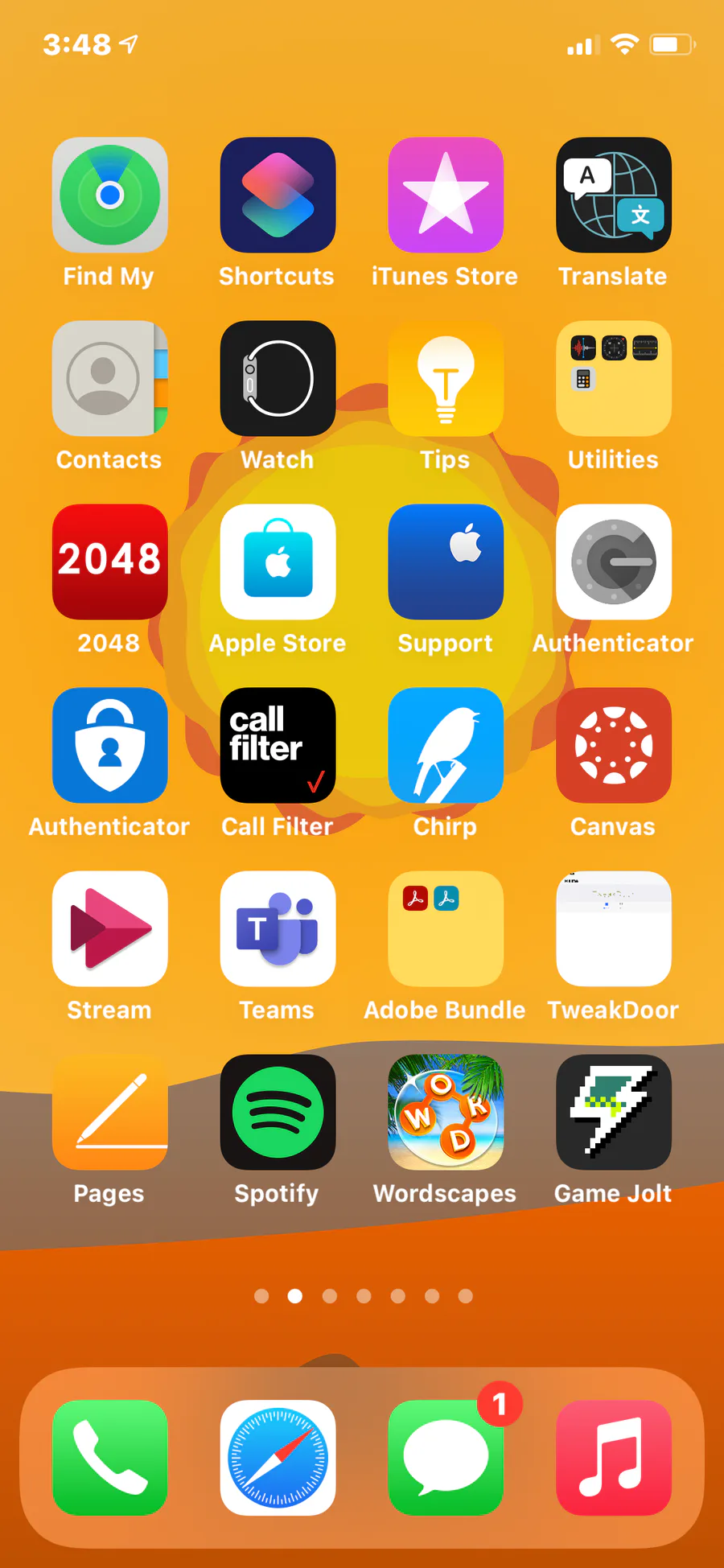
Task: Open the Apple Store app
Action: pyautogui.click(x=278, y=562)
